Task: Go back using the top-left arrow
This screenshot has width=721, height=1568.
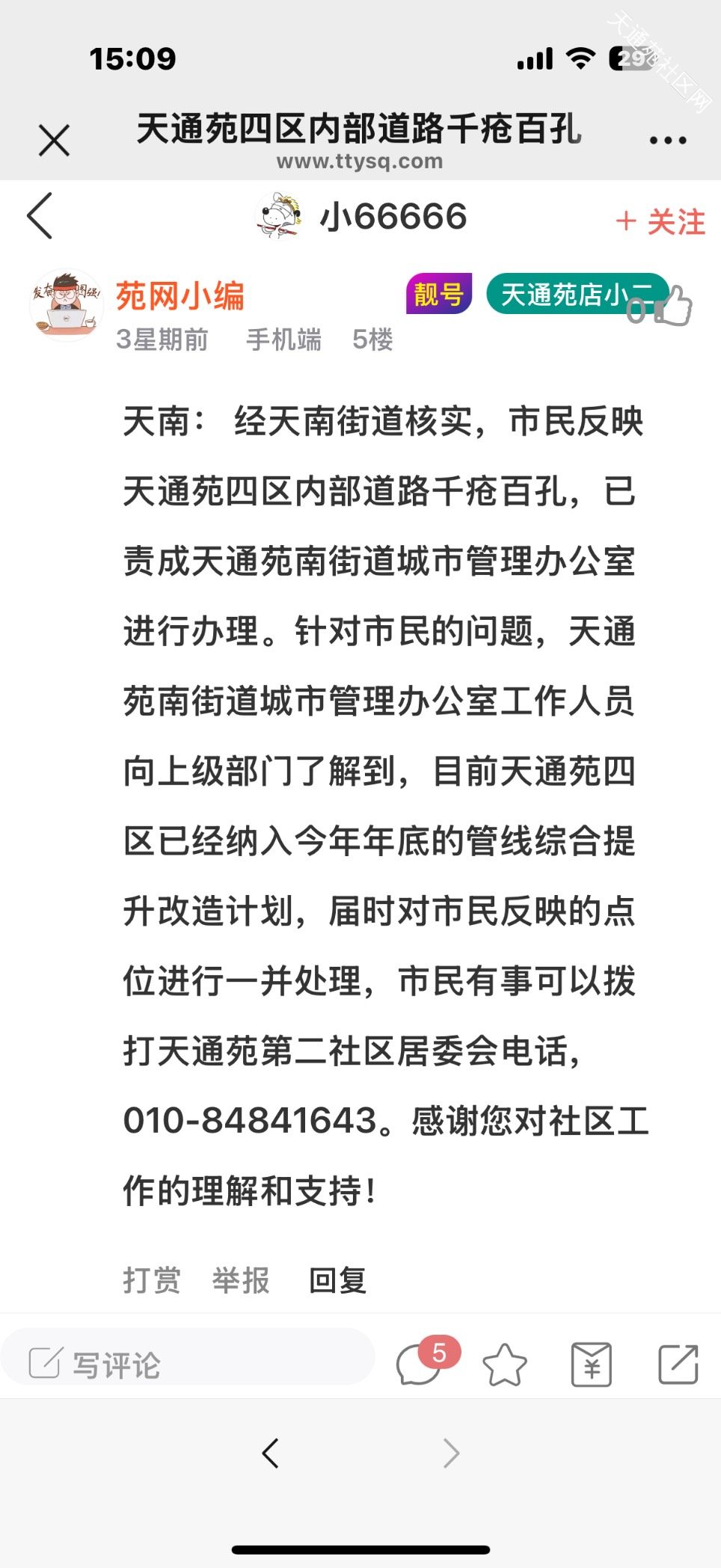Action: pyautogui.click(x=40, y=216)
